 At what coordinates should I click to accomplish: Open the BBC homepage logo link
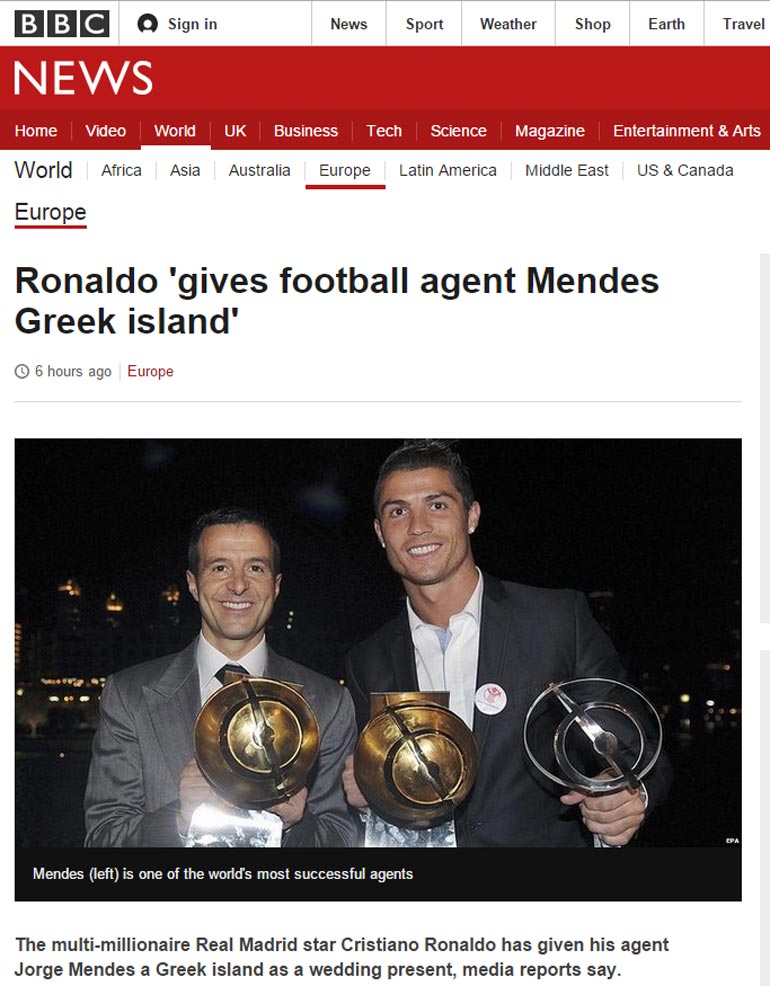(61, 24)
